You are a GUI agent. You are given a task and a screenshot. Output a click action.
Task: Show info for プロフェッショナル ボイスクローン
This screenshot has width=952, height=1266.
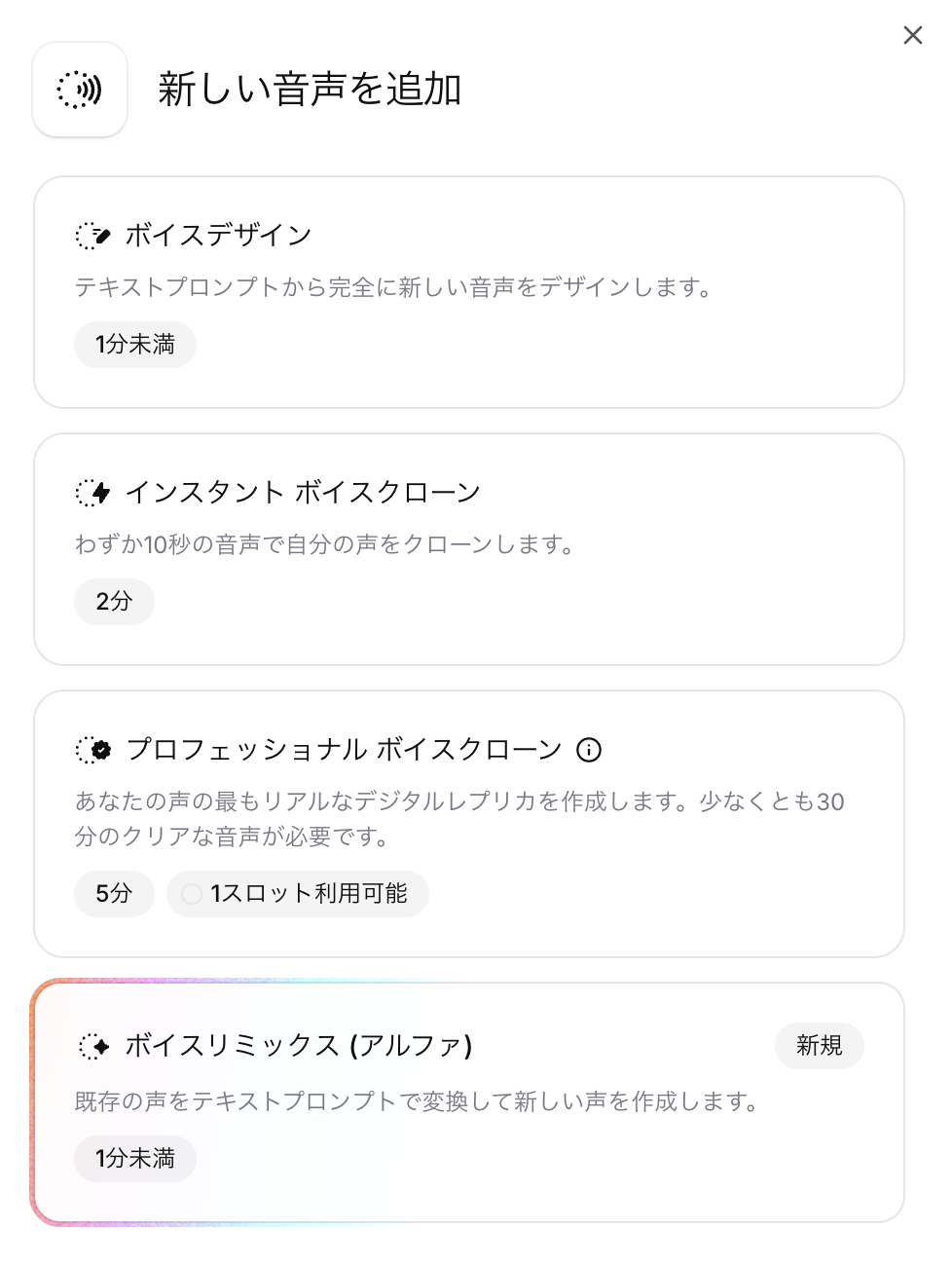(x=589, y=749)
